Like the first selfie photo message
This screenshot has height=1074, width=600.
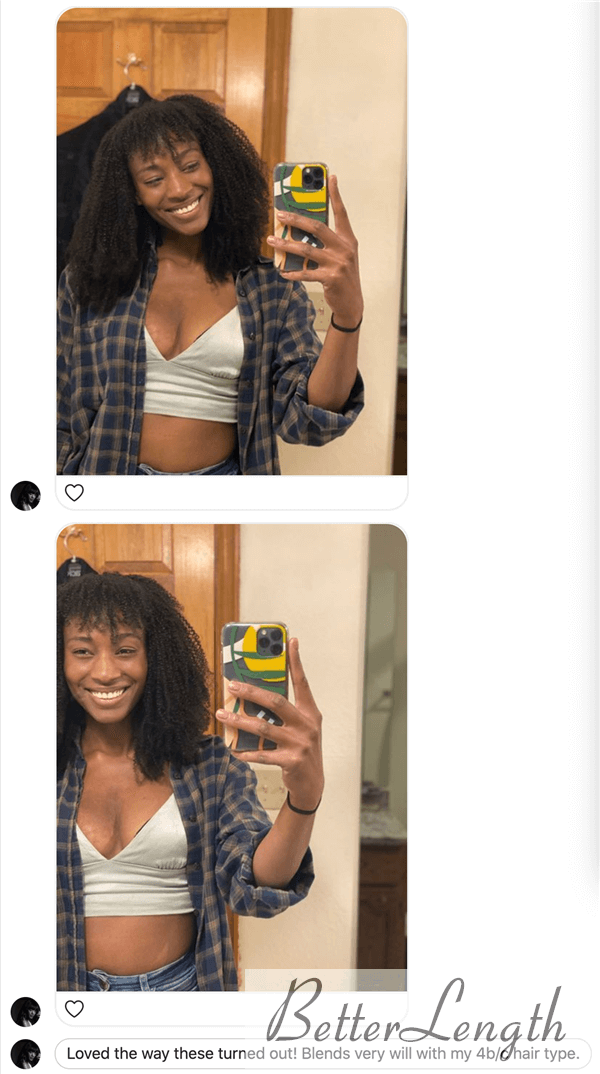[74, 492]
